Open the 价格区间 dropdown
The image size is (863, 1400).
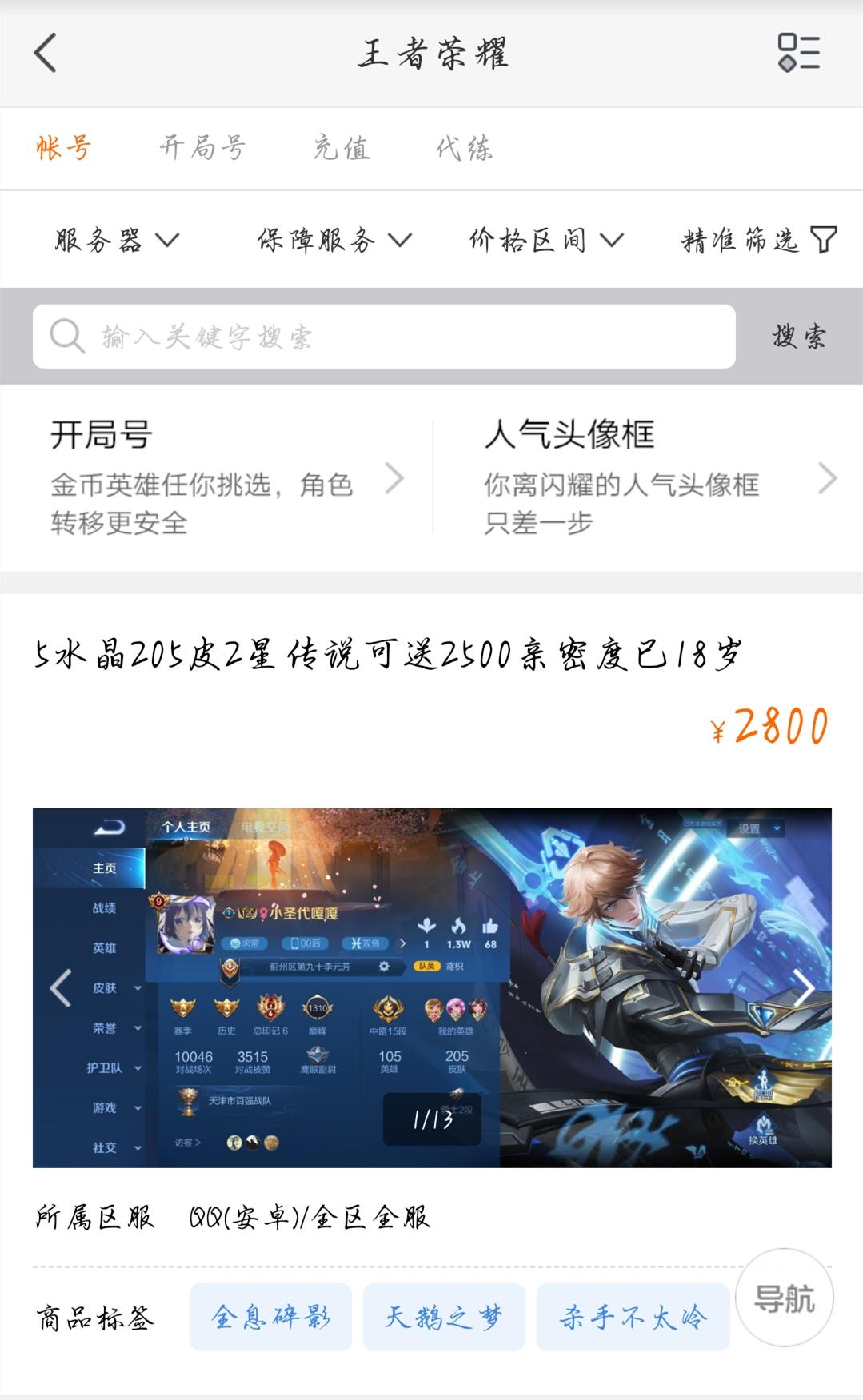545,240
